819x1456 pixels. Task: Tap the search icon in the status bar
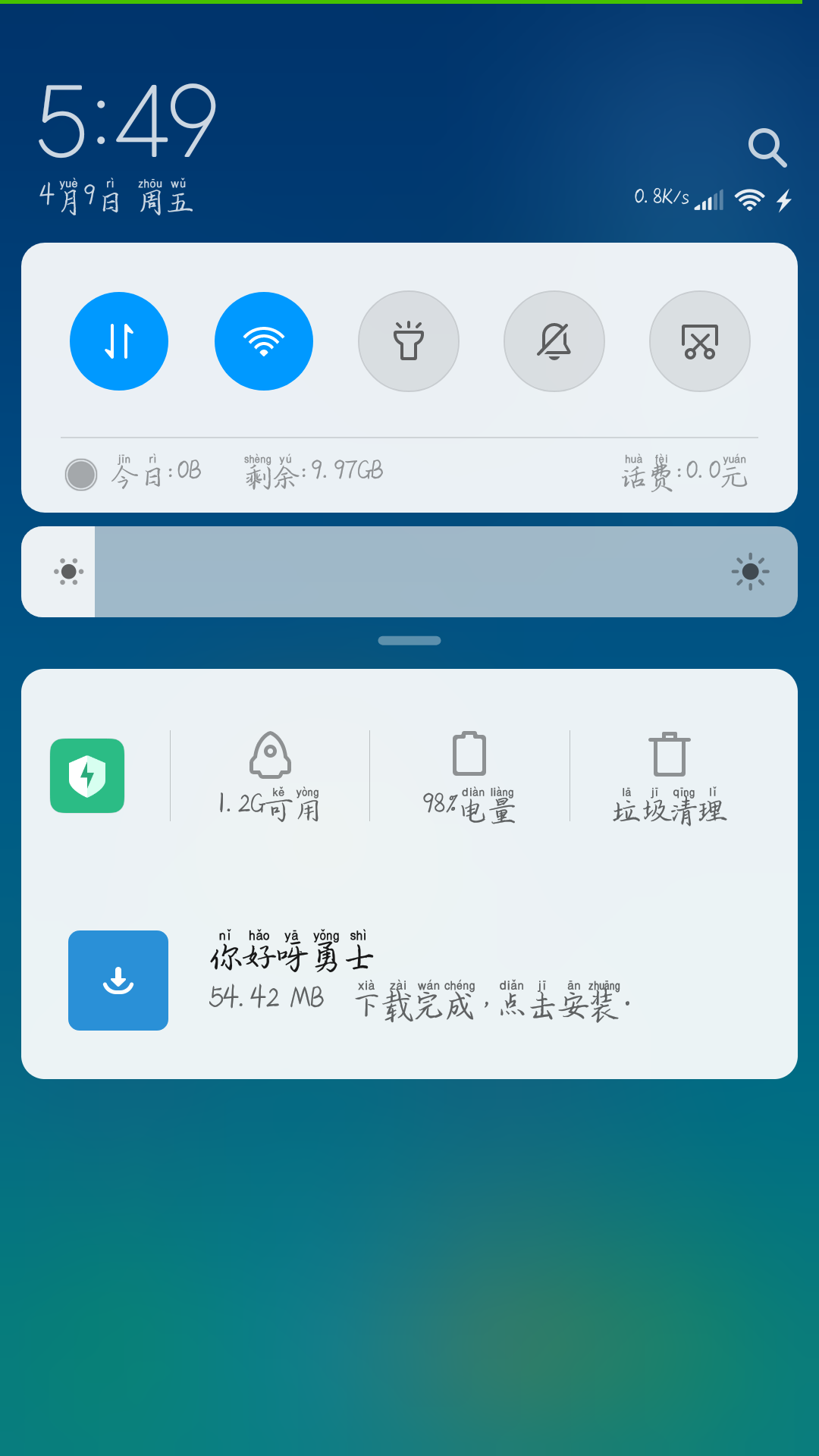click(x=769, y=148)
